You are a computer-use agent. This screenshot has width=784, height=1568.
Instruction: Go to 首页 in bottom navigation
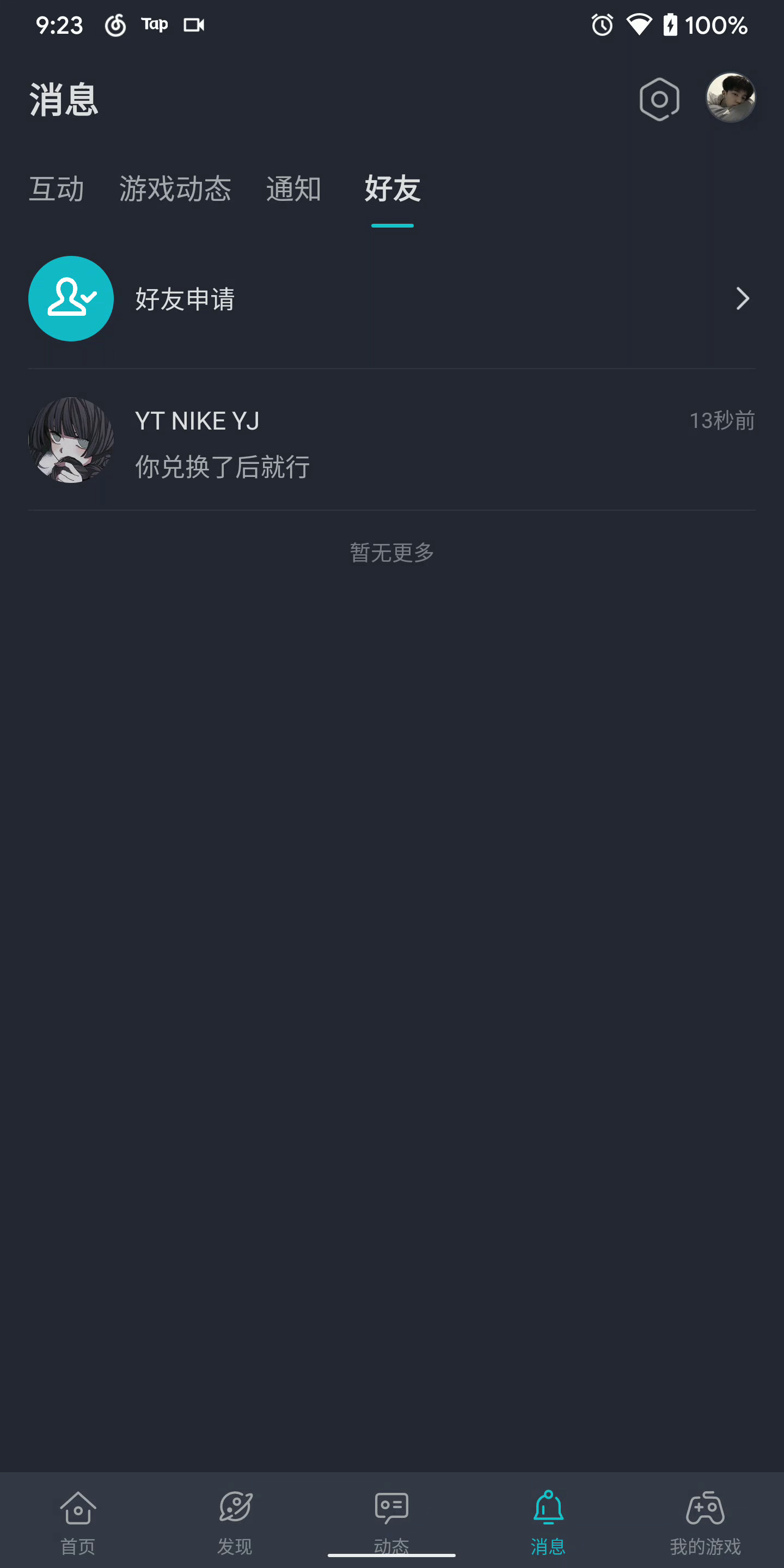(78, 1520)
